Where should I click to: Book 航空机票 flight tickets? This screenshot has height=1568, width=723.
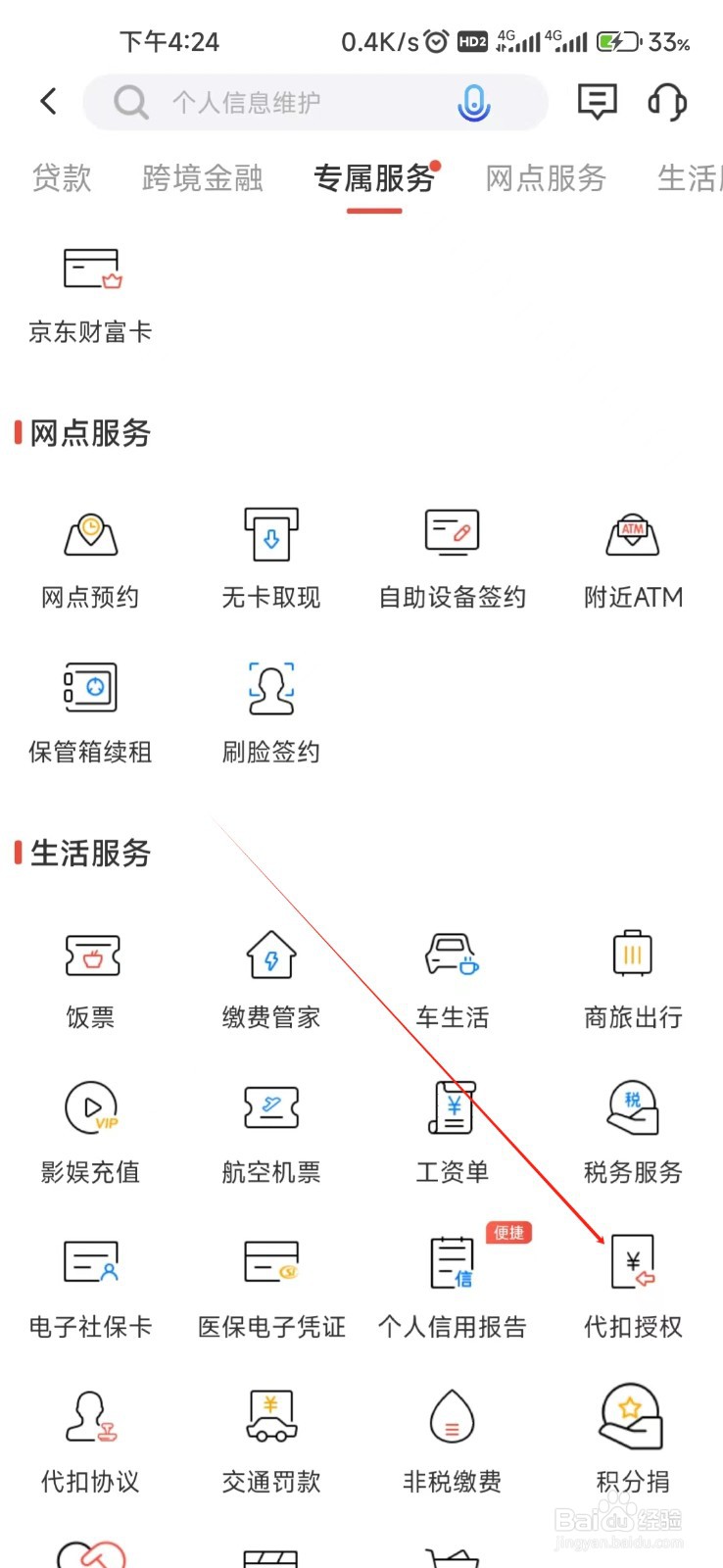270,1127
